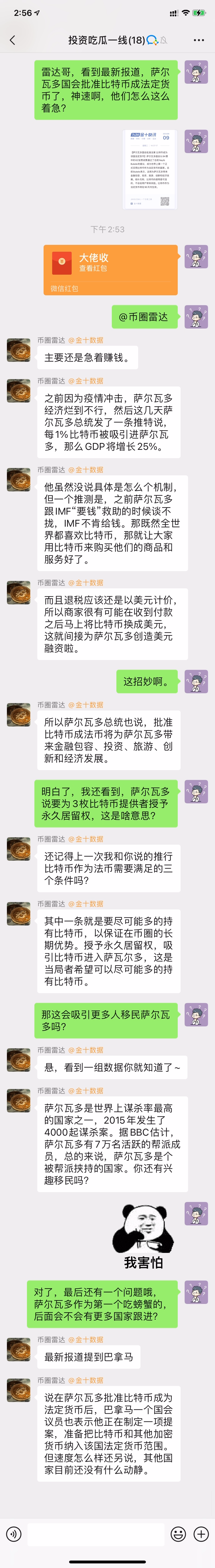Go back to the chat list

[x=12, y=40]
